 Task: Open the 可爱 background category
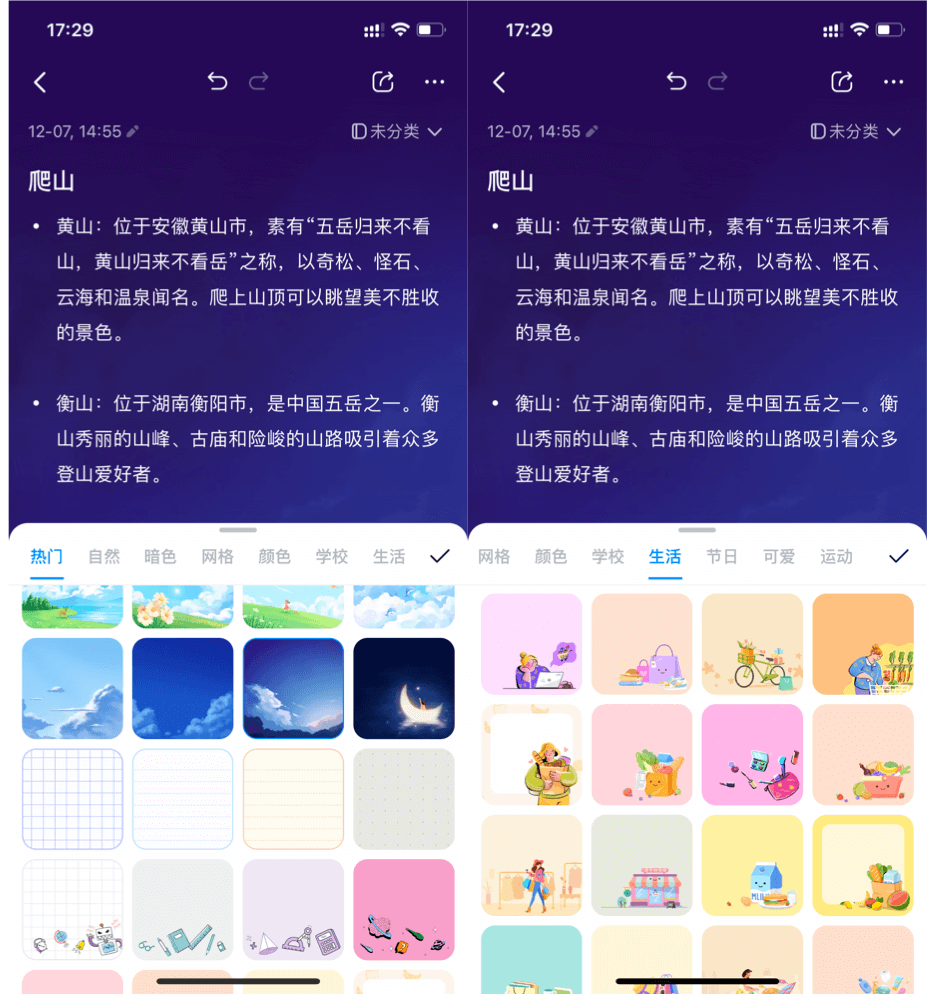[x=778, y=557]
